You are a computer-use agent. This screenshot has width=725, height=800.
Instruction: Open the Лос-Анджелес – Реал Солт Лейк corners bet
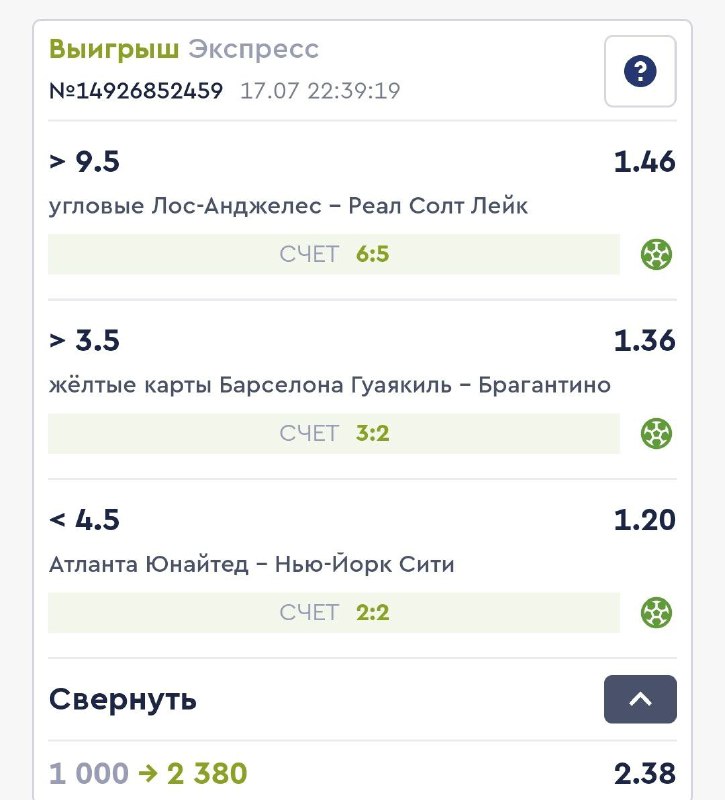point(289,206)
